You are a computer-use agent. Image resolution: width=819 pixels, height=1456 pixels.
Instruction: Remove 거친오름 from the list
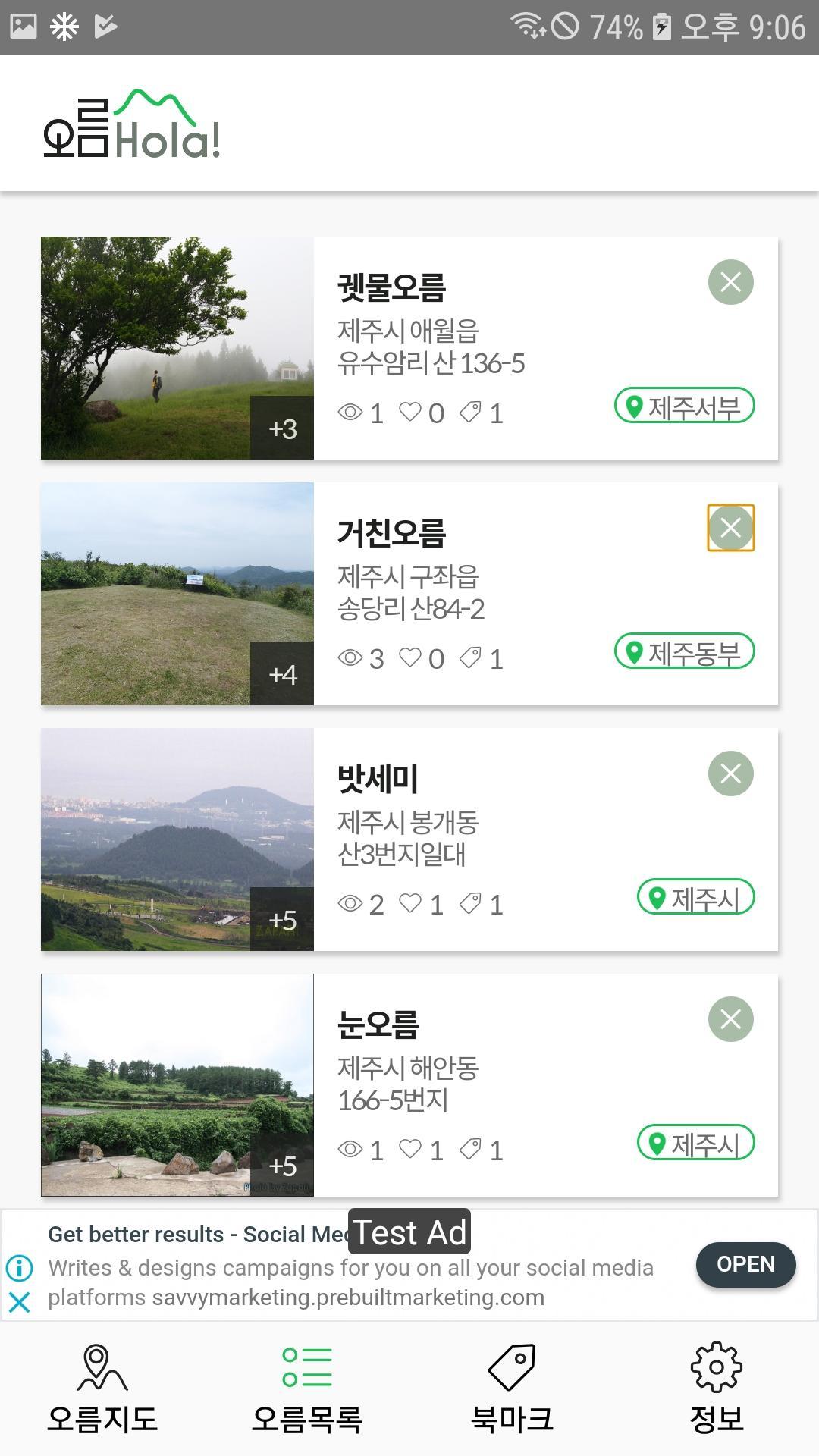click(730, 528)
